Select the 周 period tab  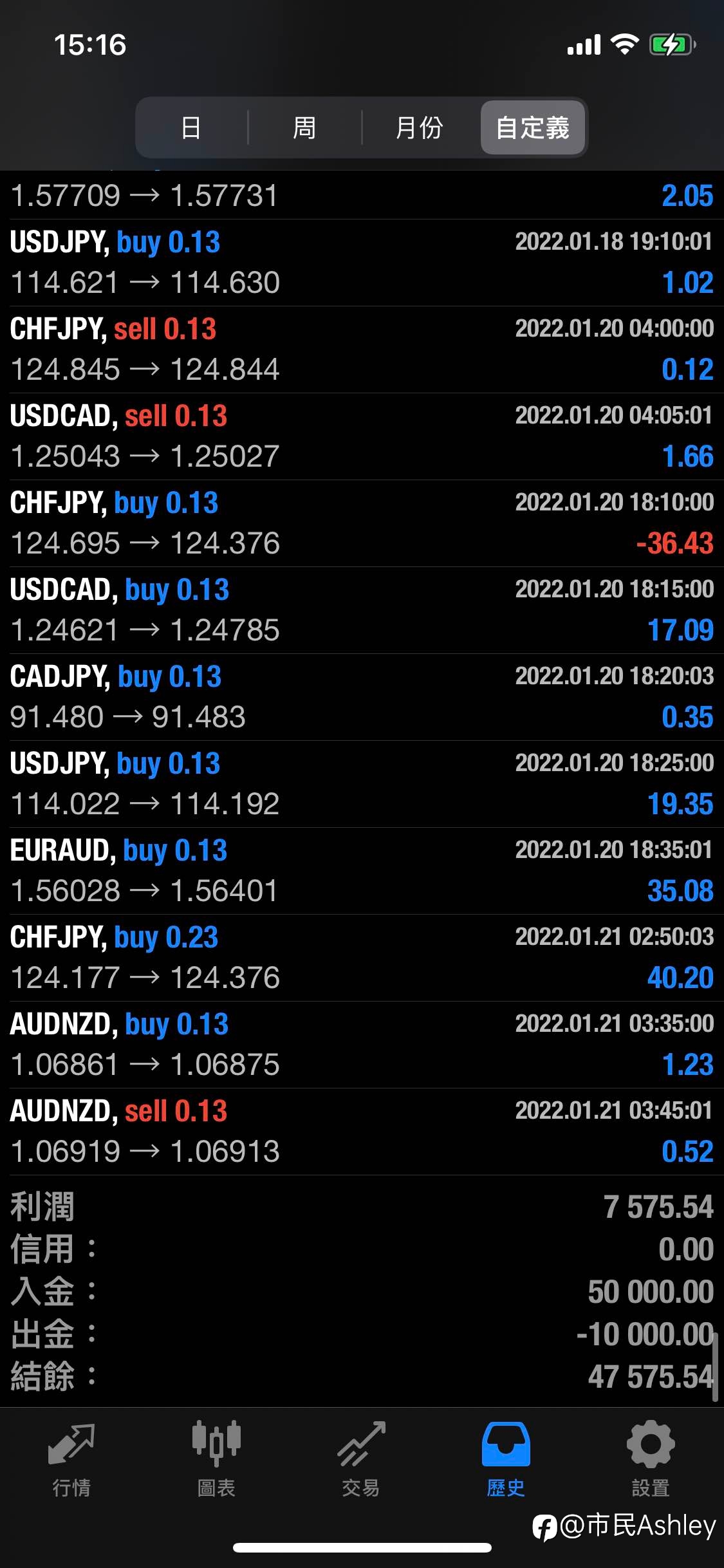(304, 127)
